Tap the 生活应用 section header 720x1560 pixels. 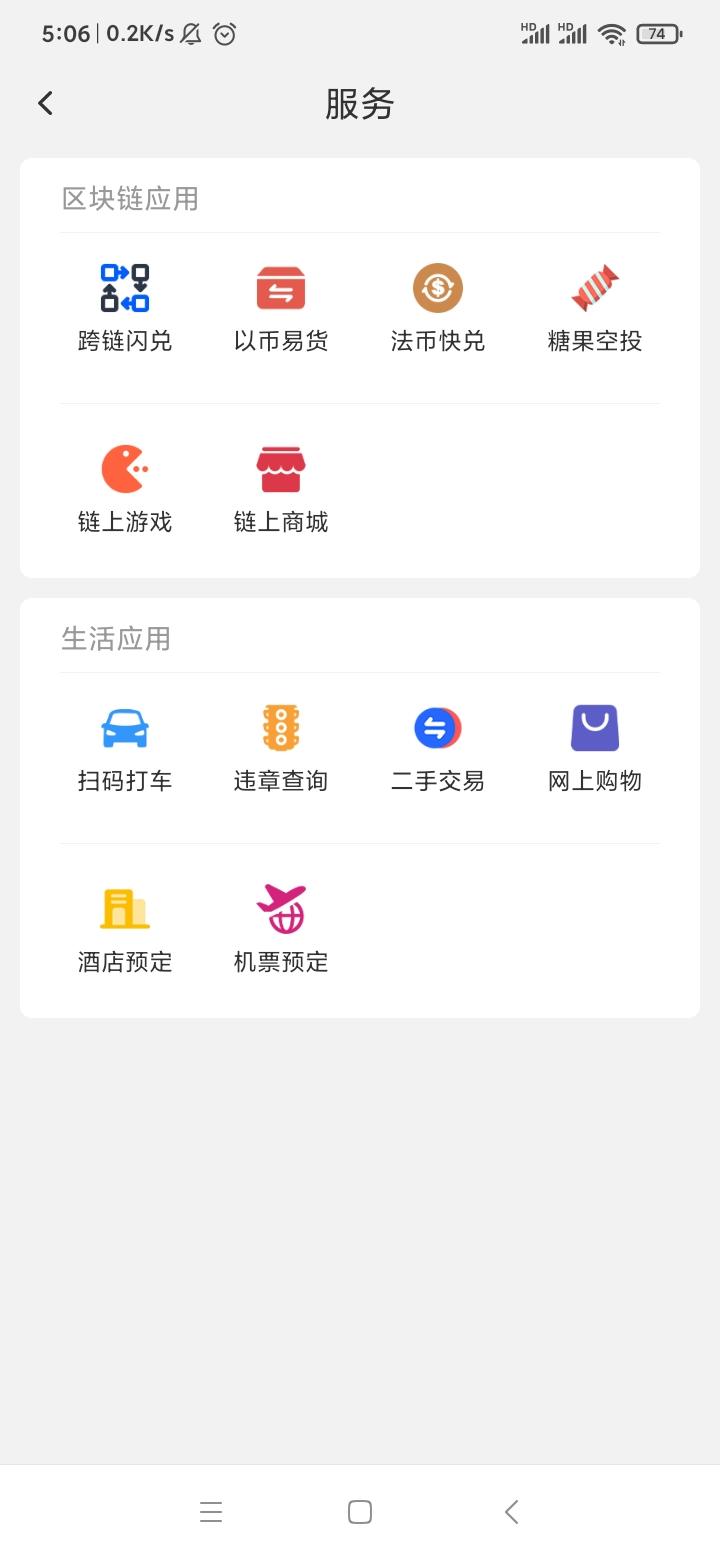tap(116, 639)
